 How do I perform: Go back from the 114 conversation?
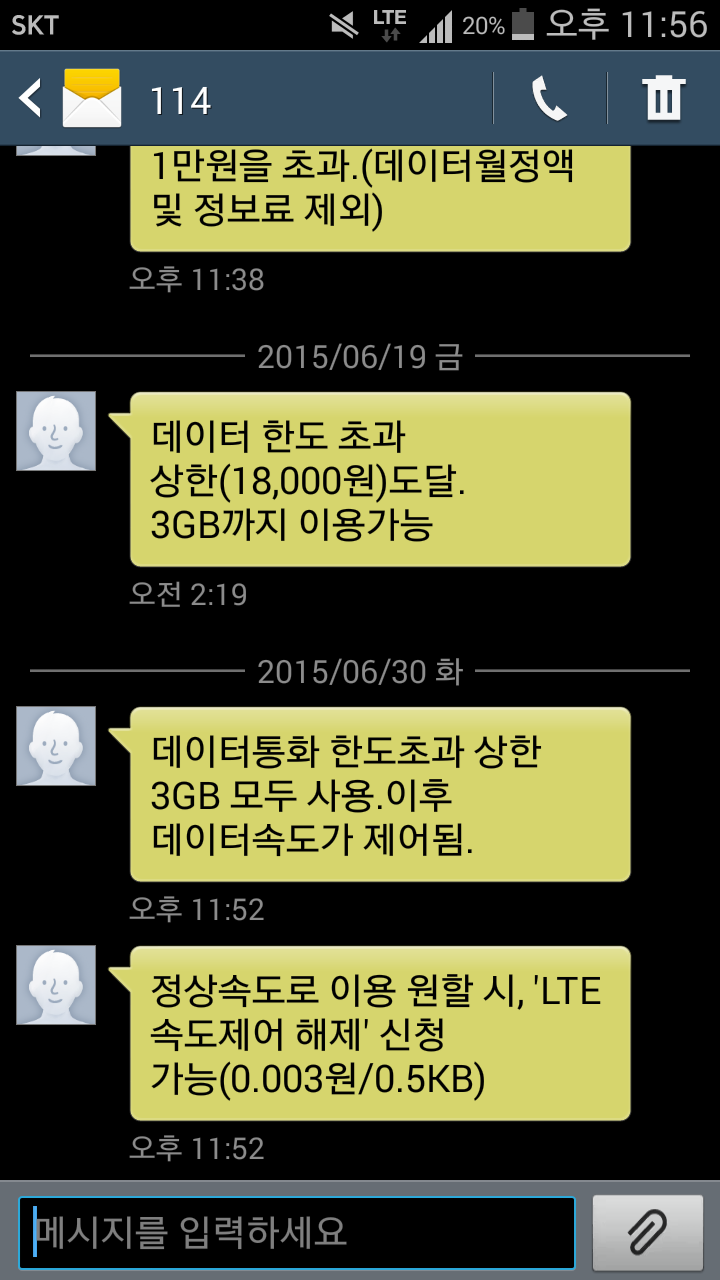coord(32,98)
